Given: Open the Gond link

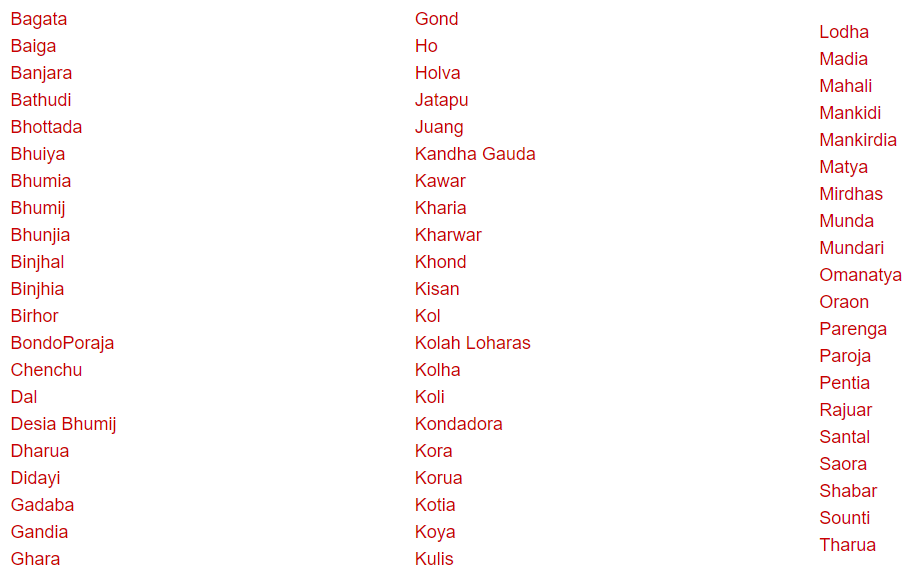Looking at the screenshot, I should pyautogui.click(x=436, y=19).
